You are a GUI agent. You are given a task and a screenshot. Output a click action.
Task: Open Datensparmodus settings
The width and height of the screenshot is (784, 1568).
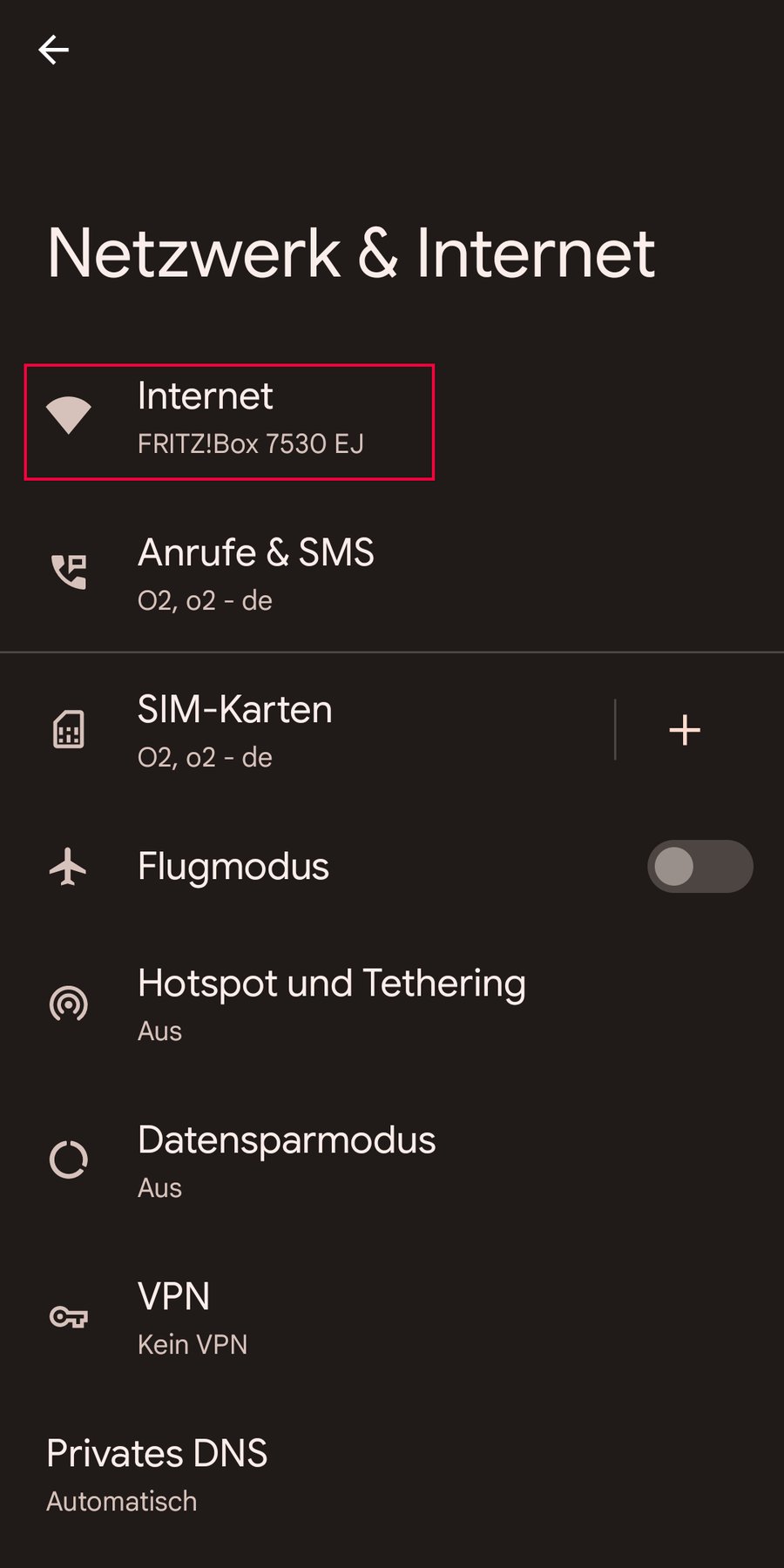coord(286,1160)
